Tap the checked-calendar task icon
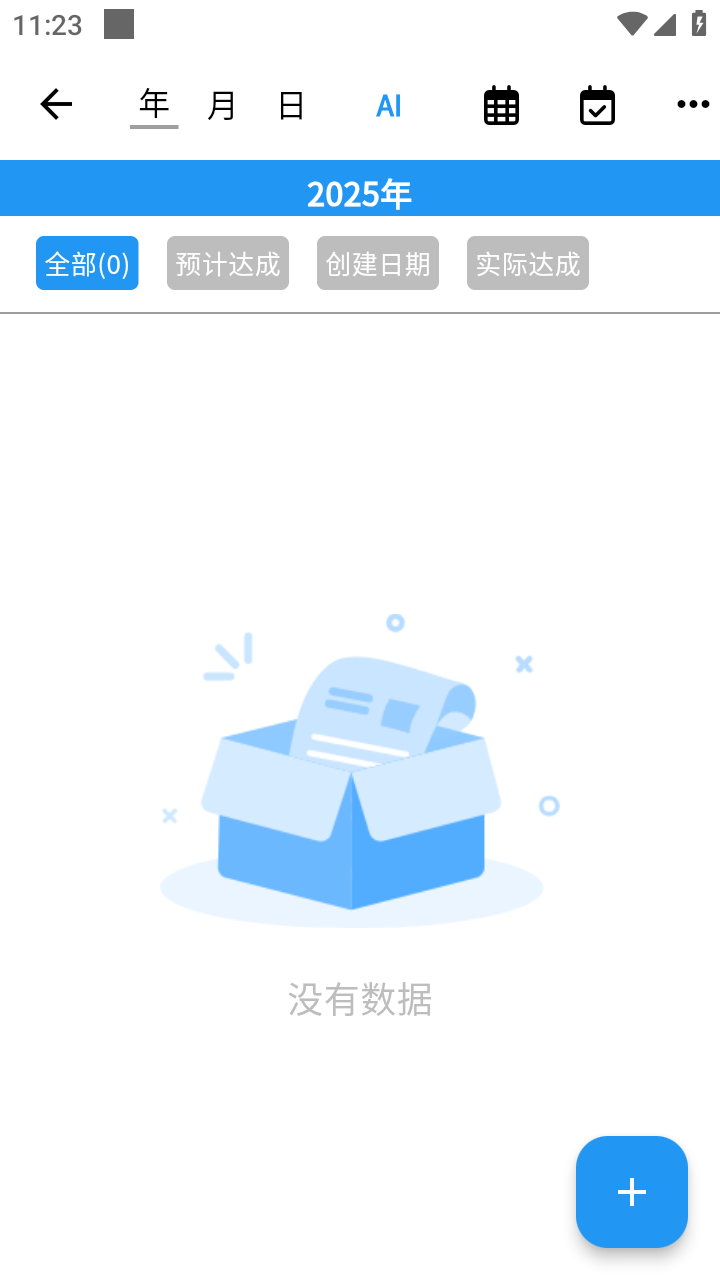720x1280 pixels. (x=596, y=105)
